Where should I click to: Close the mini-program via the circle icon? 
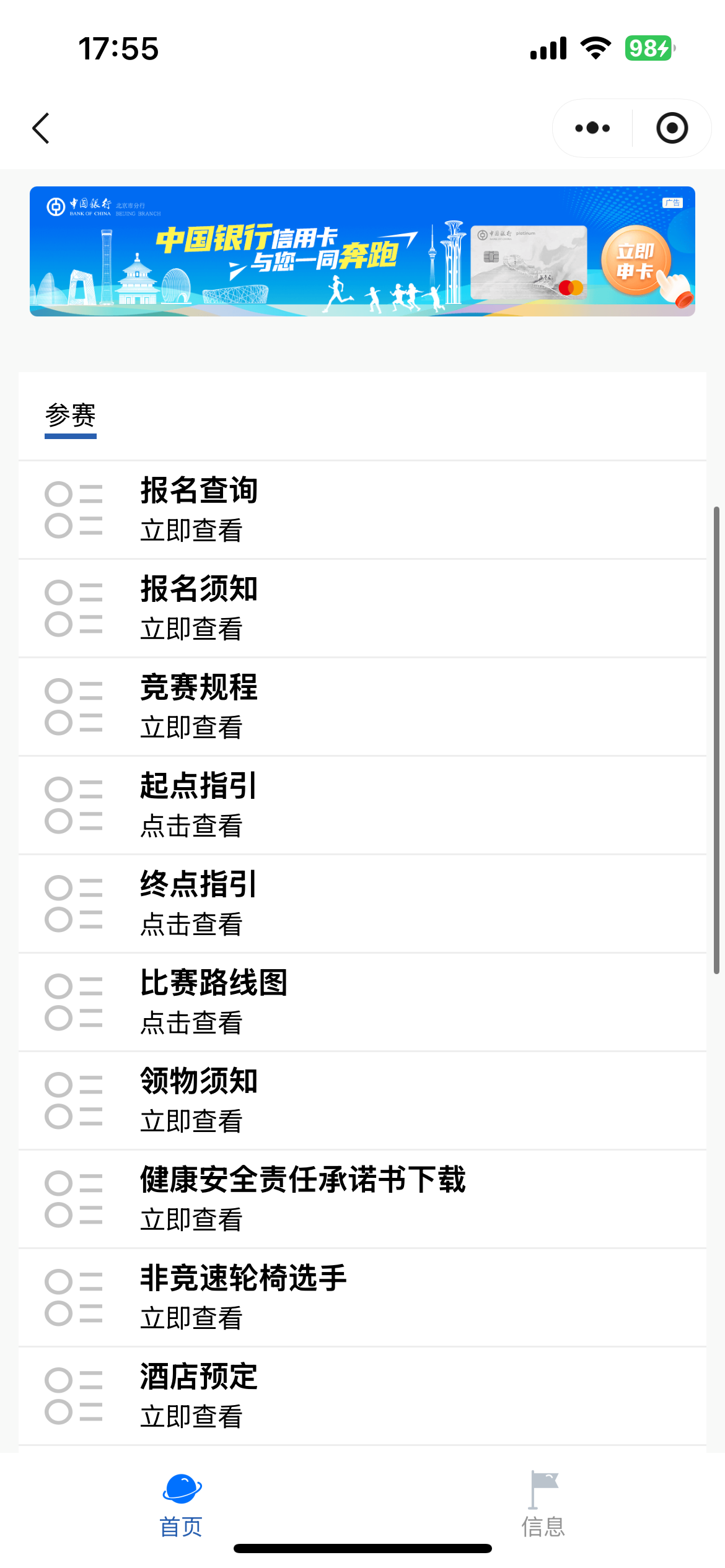click(672, 129)
